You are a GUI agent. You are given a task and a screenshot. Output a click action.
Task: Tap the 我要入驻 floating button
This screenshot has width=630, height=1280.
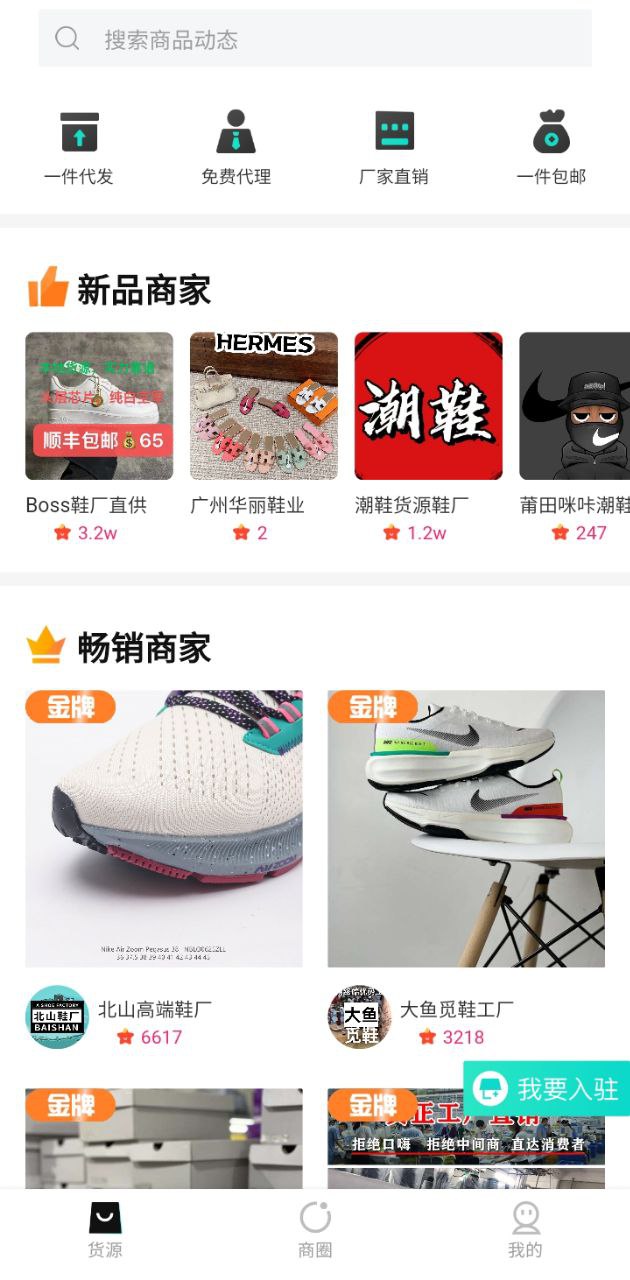pyautogui.click(x=547, y=1088)
